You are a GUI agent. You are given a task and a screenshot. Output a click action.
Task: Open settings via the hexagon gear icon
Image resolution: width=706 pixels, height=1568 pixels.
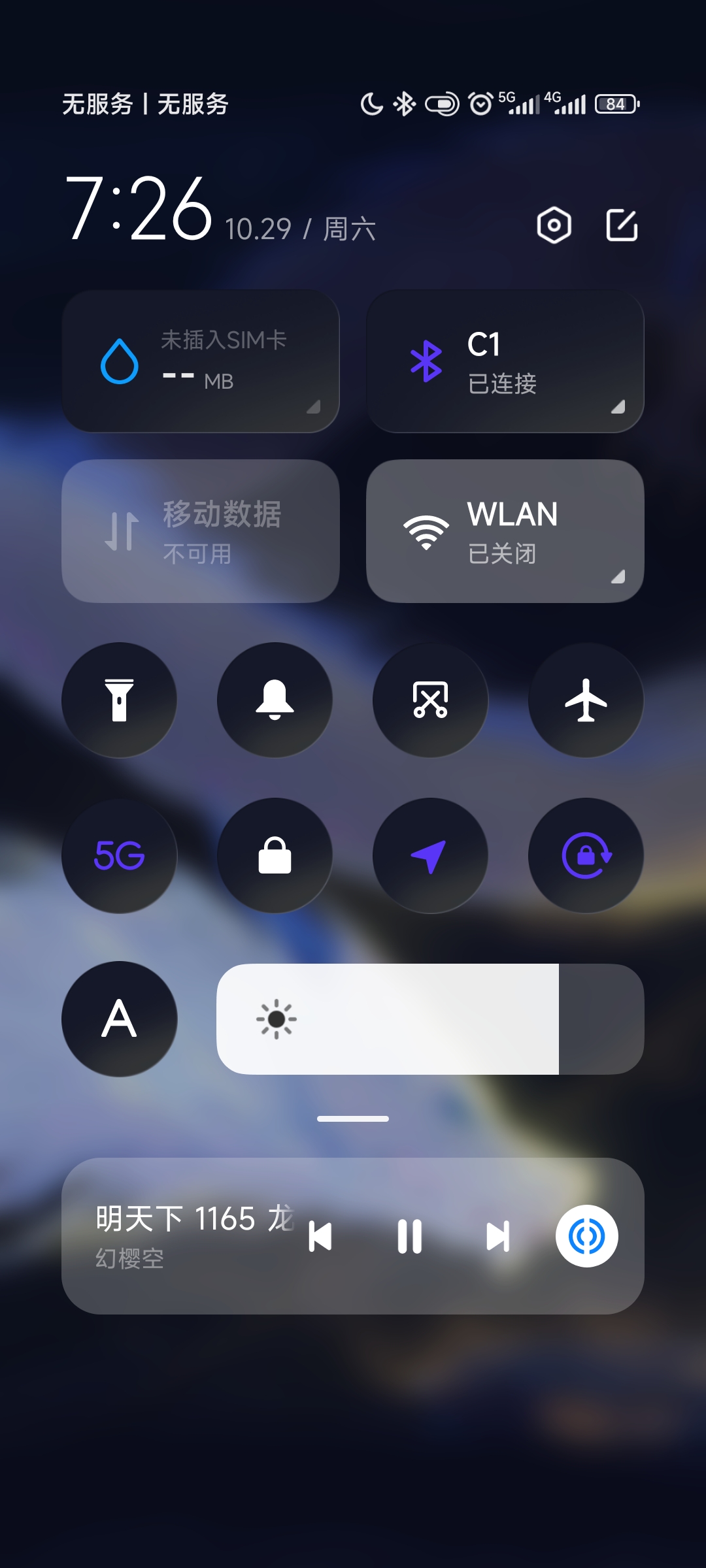click(x=554, y=225)
